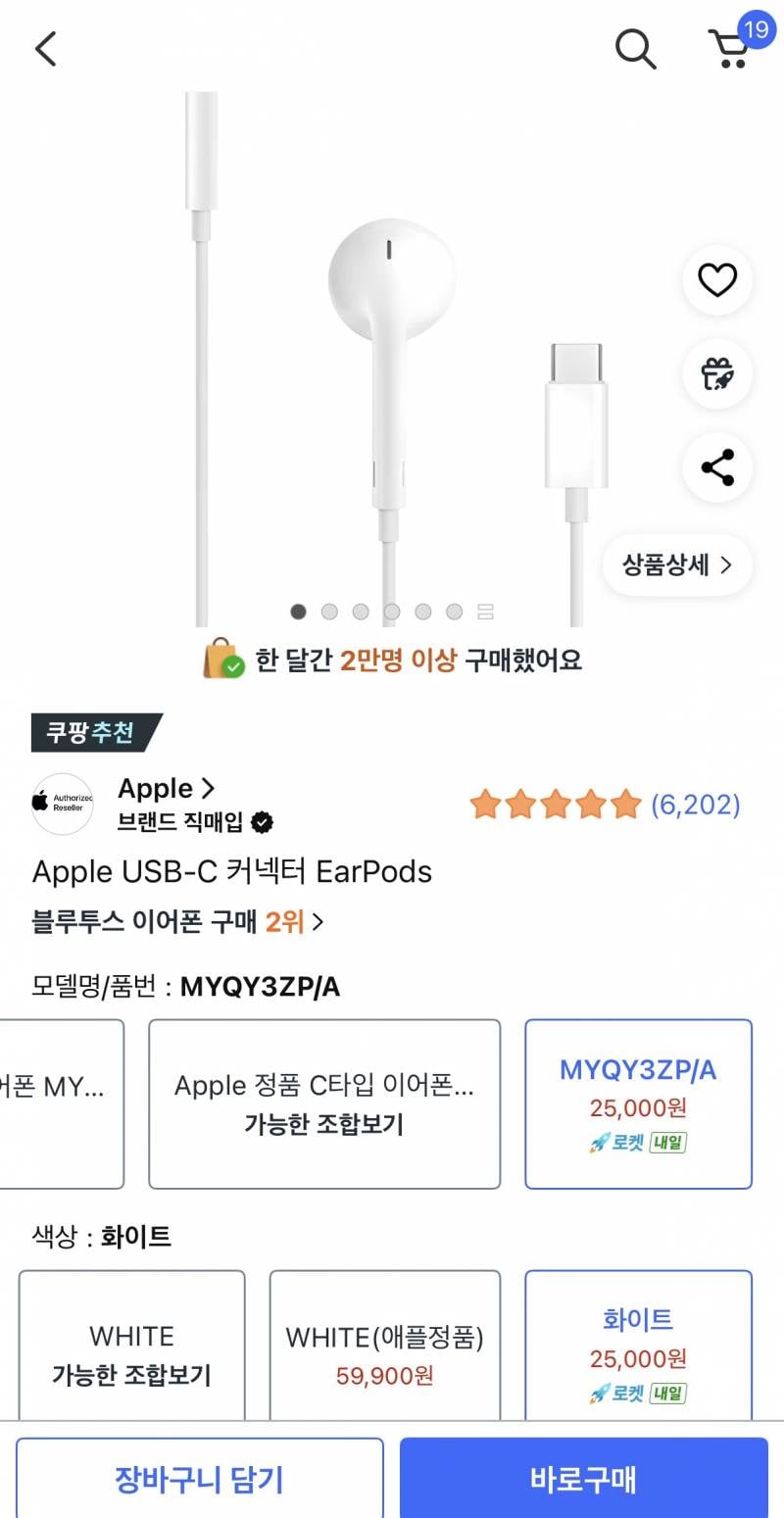The width and height of the screenshot is (784, 1518).
Task: Open 상품상세 product details
Action: [677, 564]
